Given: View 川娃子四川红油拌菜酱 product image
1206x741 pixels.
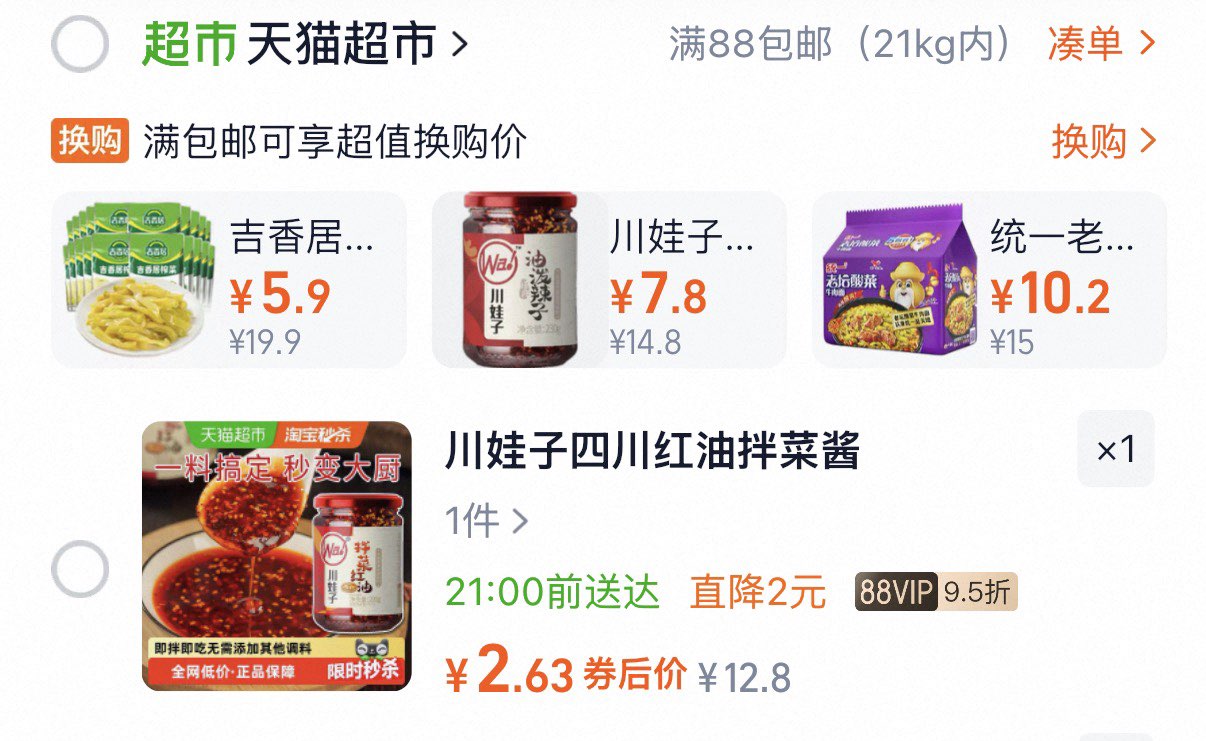Looking at the screenshot, I should tap(277, 556).
